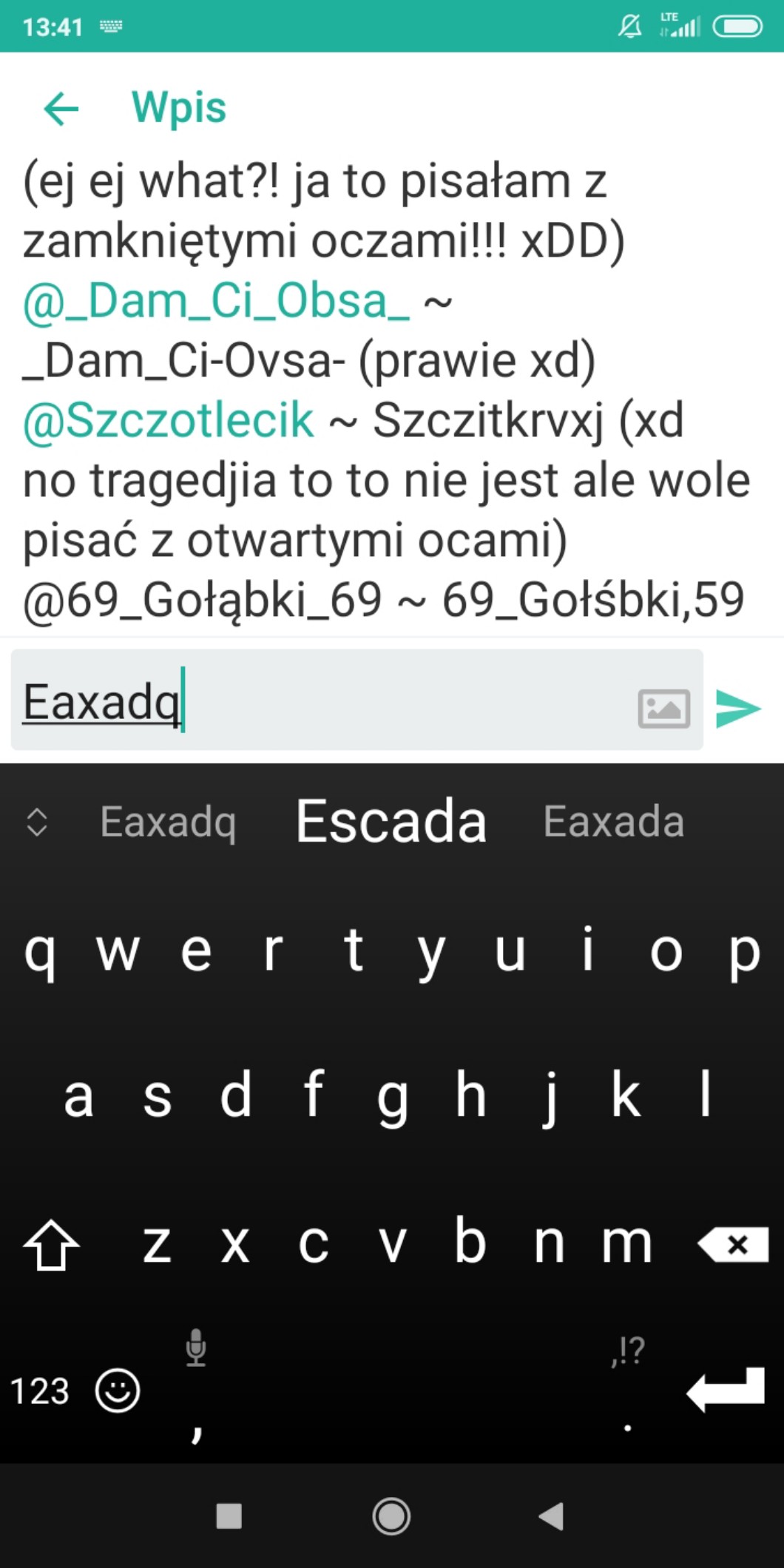
Task: Choose the suggestion Escada
Action: (391, 822)
